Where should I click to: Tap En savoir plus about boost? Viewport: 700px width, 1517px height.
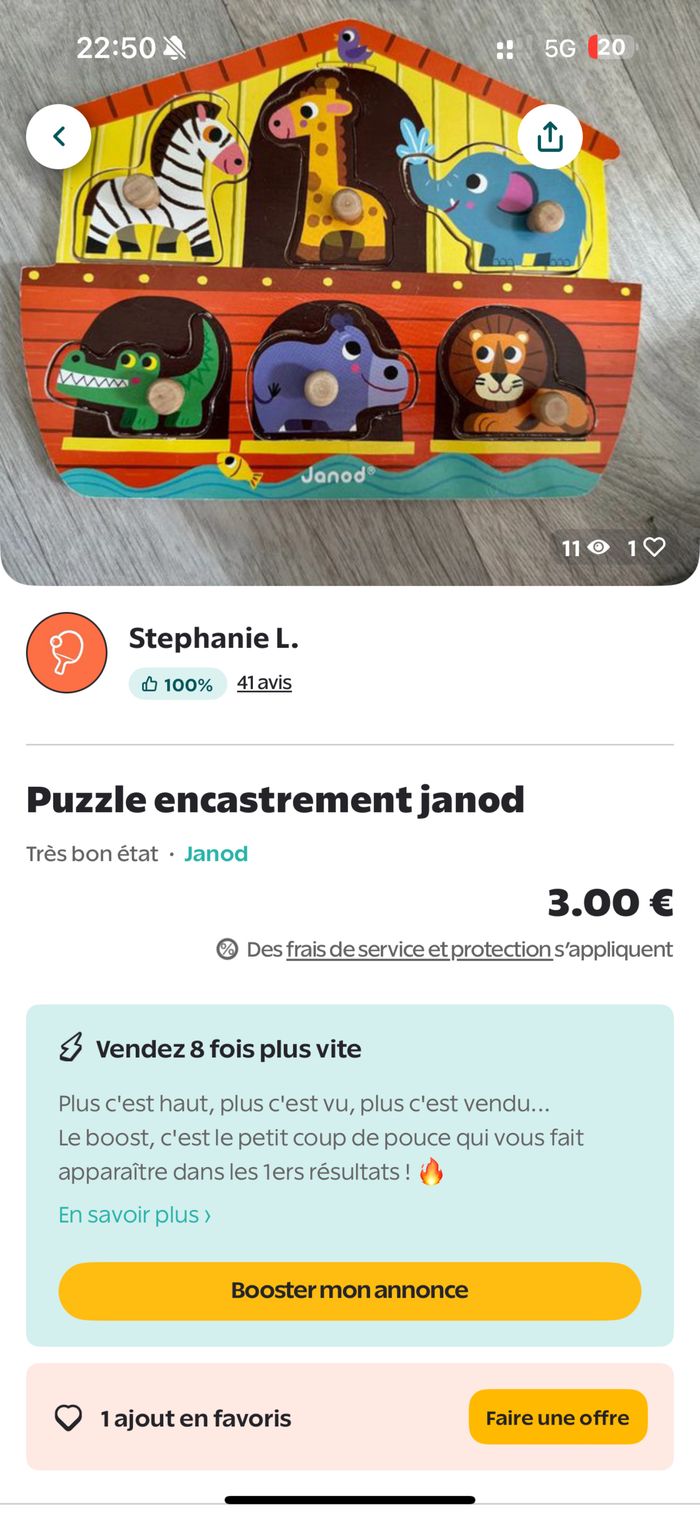tap(135, 1215)
